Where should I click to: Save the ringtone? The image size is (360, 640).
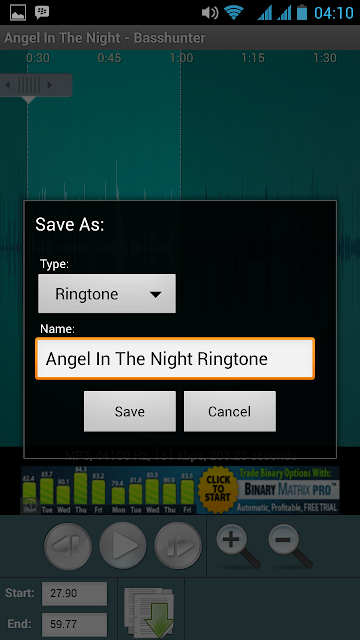[x=130, y=411]
